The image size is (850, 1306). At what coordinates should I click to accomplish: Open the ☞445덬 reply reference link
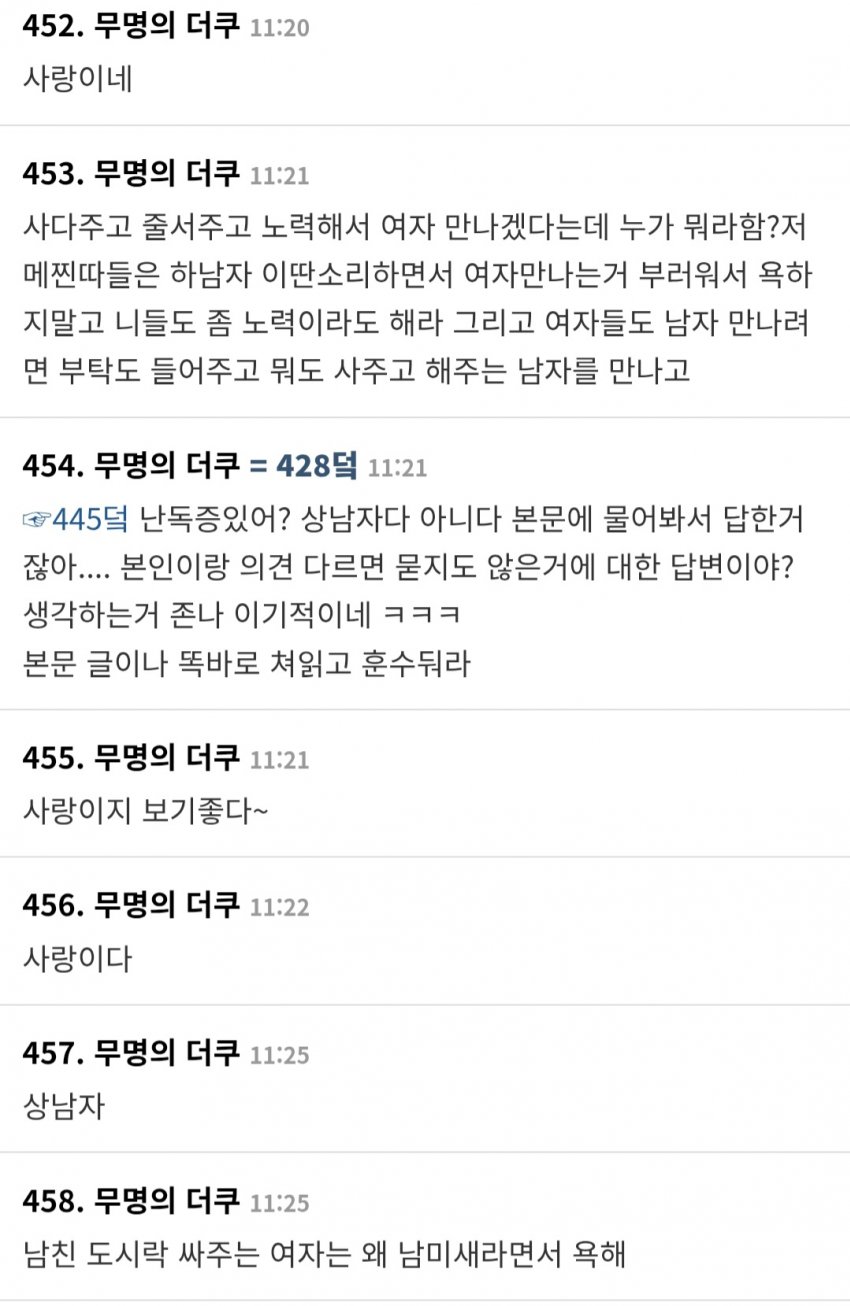(75, 519)
